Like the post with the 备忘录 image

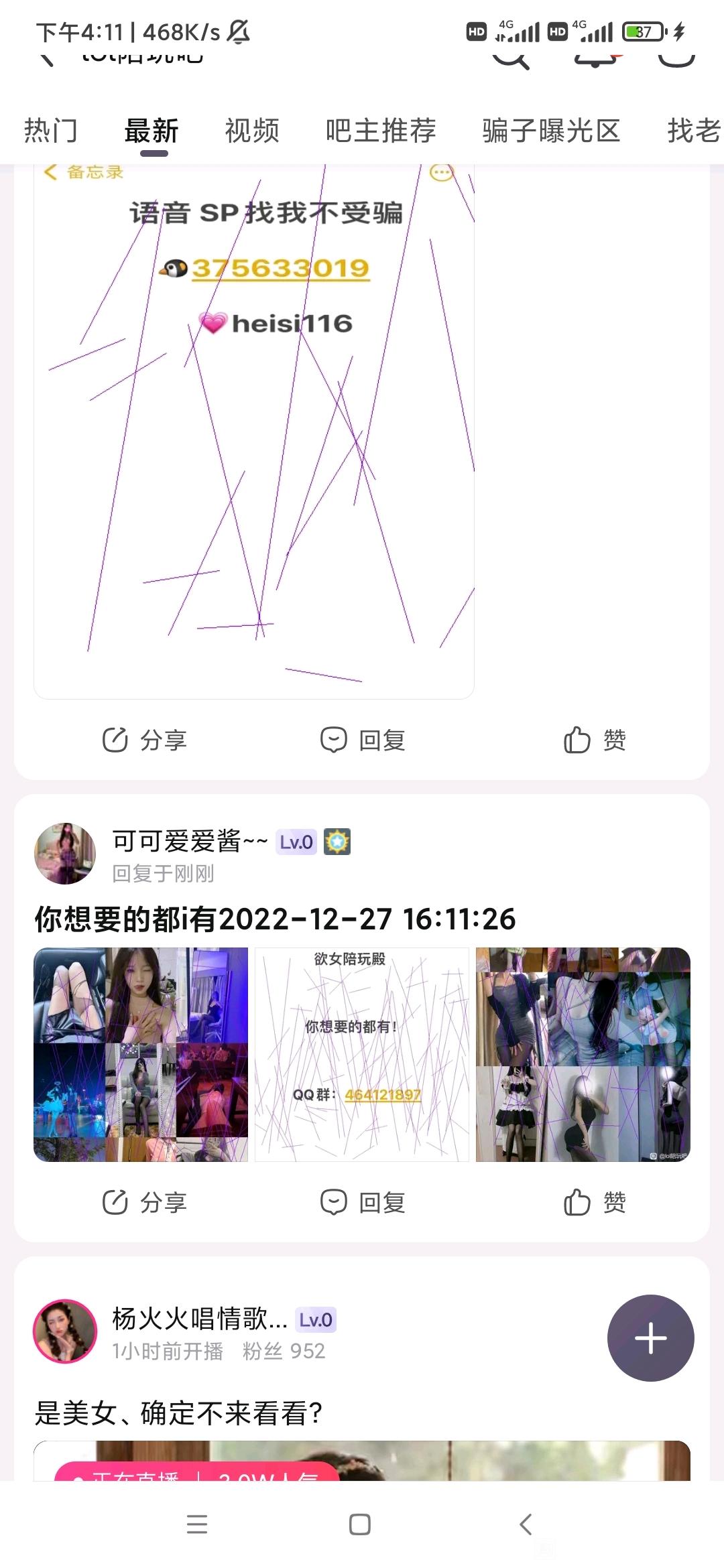point(595,740)
